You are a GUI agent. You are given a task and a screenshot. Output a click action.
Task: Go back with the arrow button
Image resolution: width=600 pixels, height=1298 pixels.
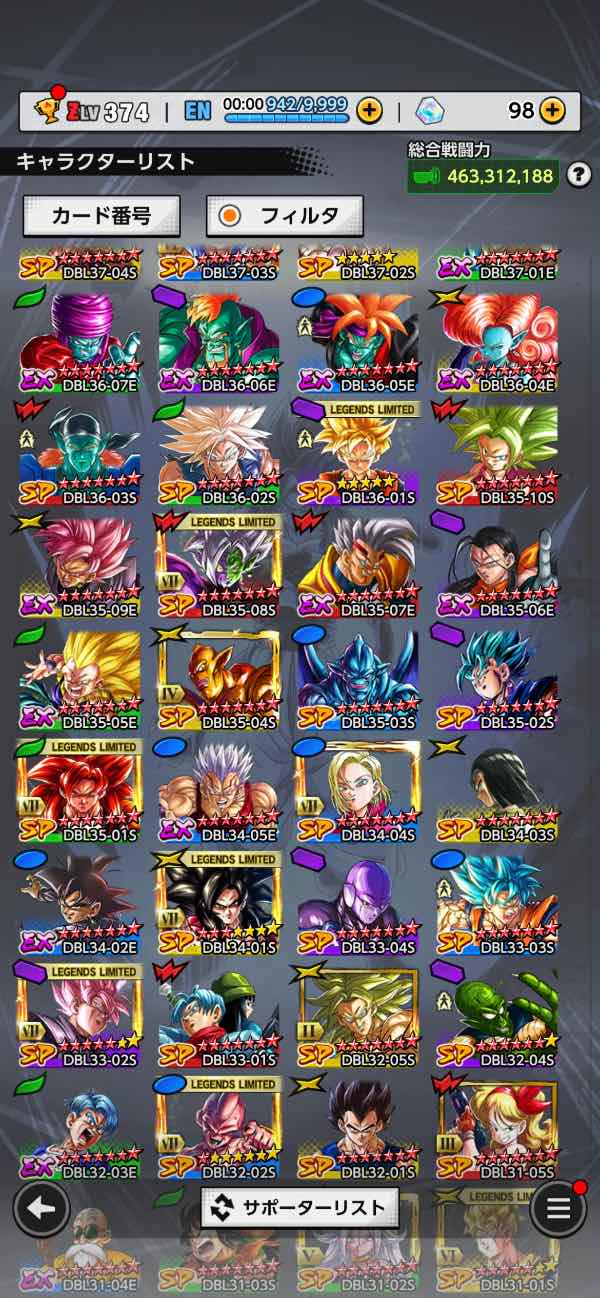(41, 1208)
